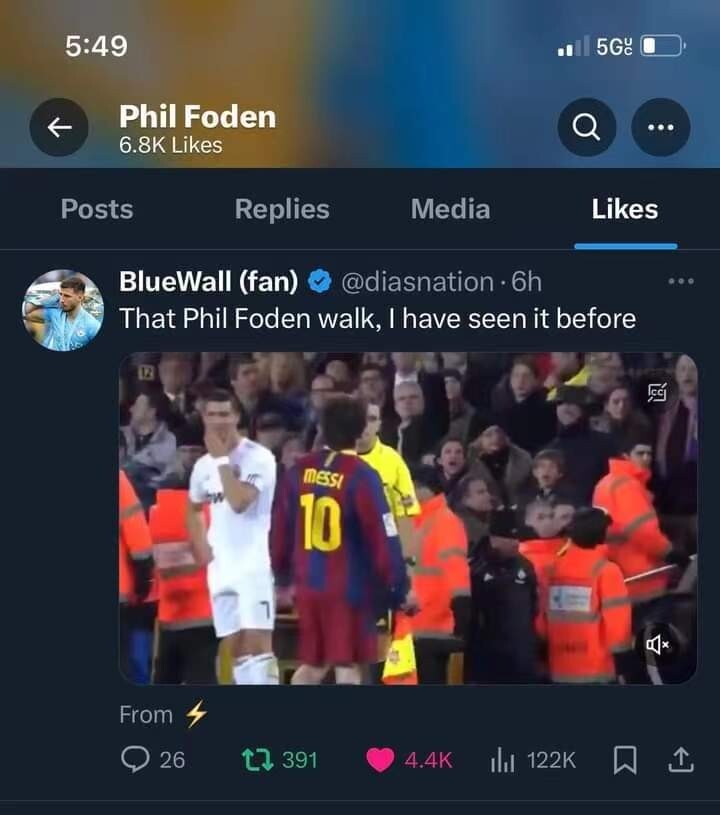View the post's 122K analytics
Image resolution: width=720 pixels, height=815 pixels.
[505, 760]
